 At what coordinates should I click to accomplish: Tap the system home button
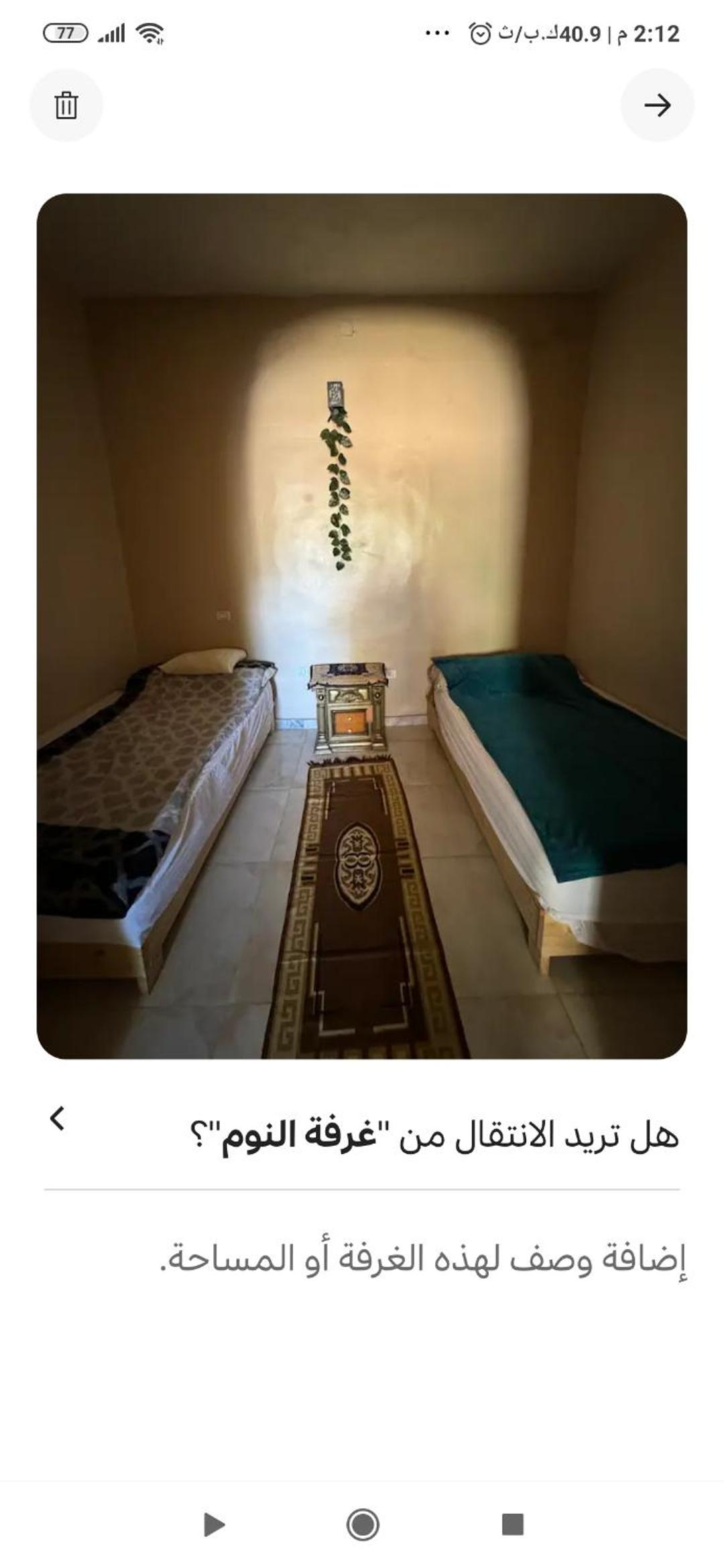pos(363,1524)
